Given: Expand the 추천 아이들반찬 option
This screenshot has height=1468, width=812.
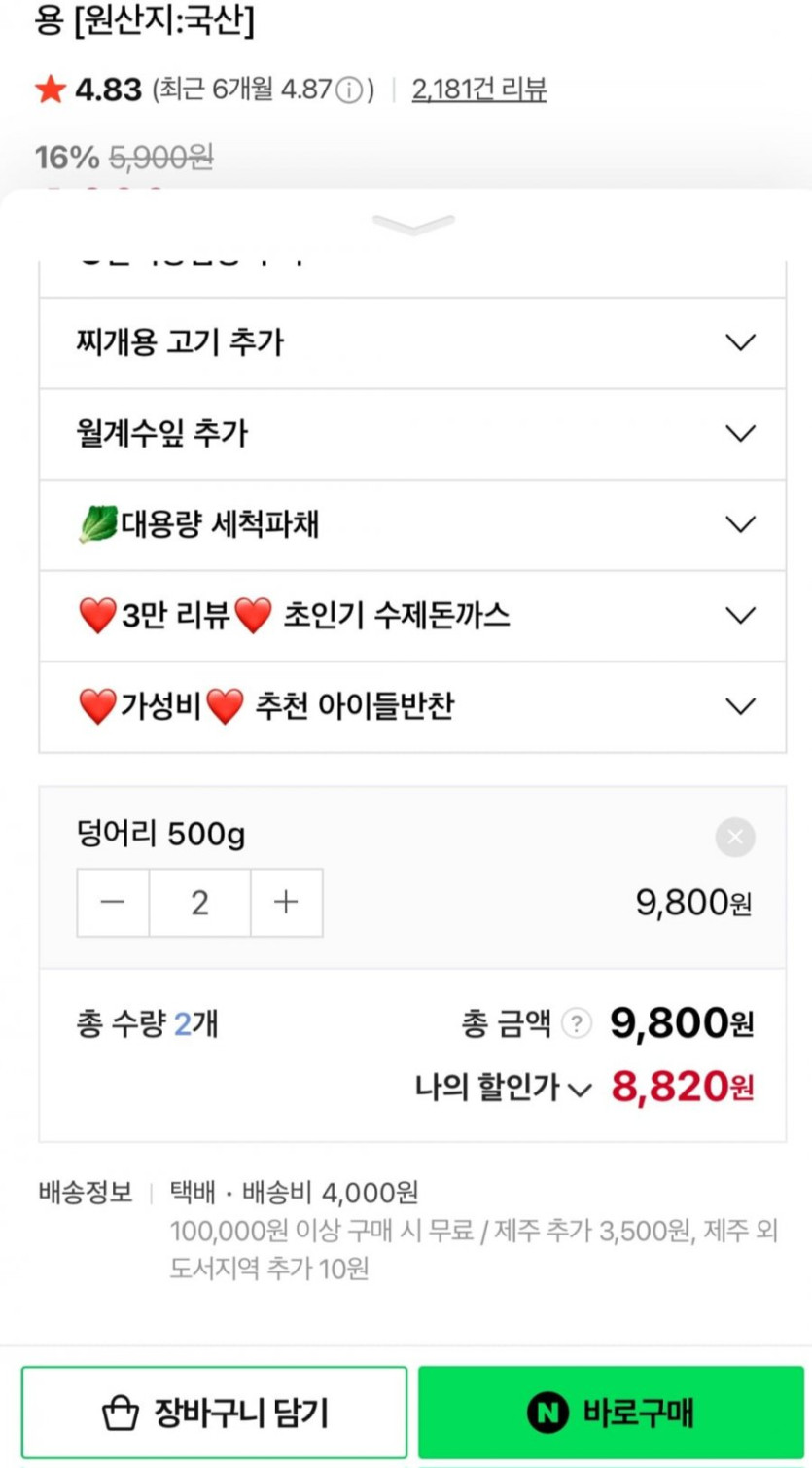Looking at the screenshot, I should click(x=741, y=706).
